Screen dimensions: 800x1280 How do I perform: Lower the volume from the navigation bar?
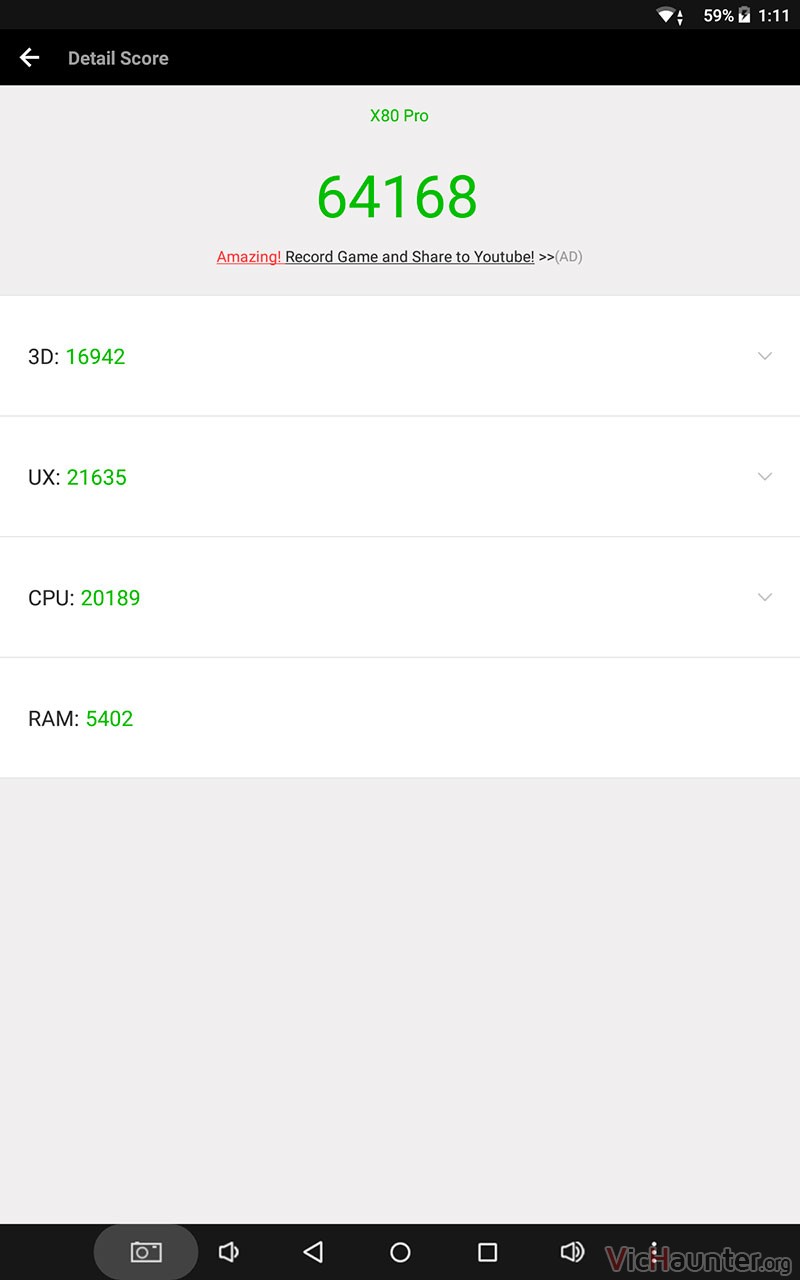pyautogui.click(x=229, y=1252)
